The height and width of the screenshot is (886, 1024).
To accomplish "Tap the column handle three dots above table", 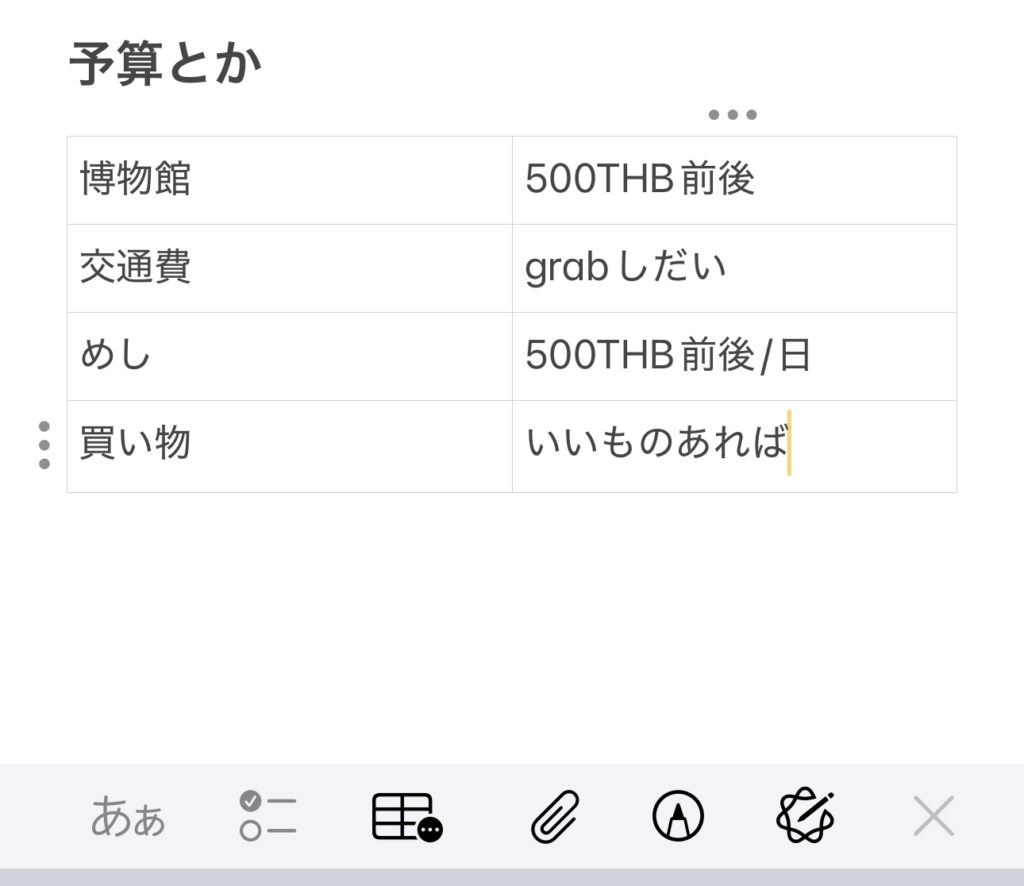I will coord(733,115).
